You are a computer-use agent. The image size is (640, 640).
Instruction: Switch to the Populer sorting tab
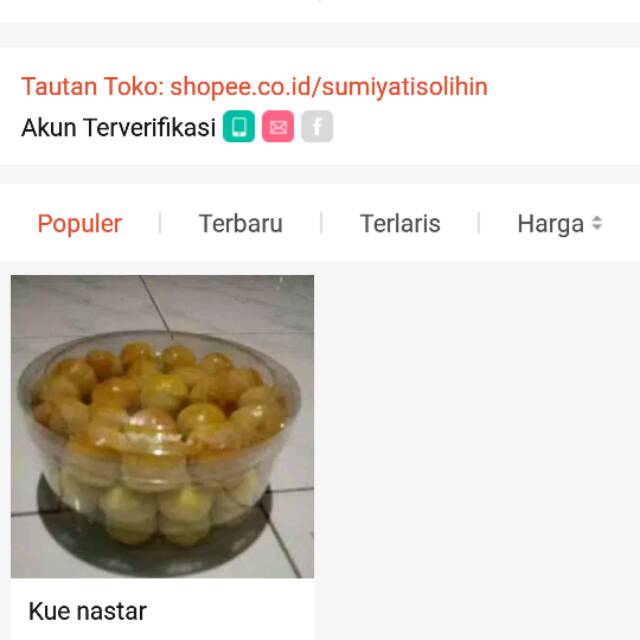point(79,224)
